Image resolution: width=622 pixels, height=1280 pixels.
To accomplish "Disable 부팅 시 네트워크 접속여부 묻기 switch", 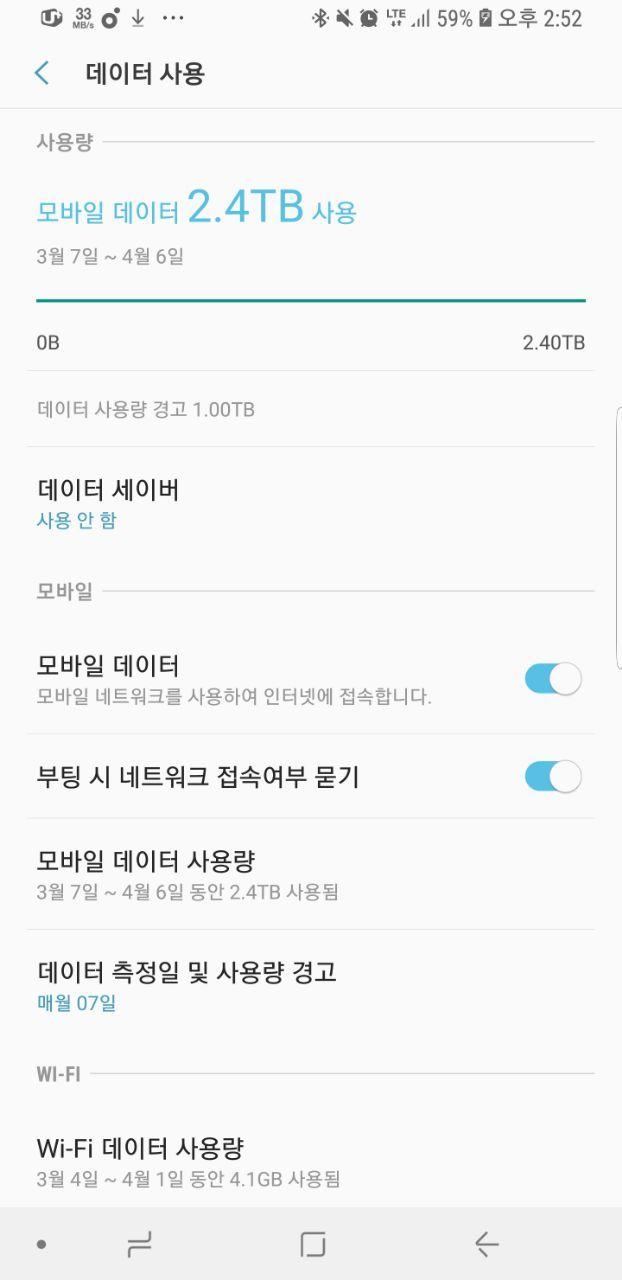I will coord(552,776).
